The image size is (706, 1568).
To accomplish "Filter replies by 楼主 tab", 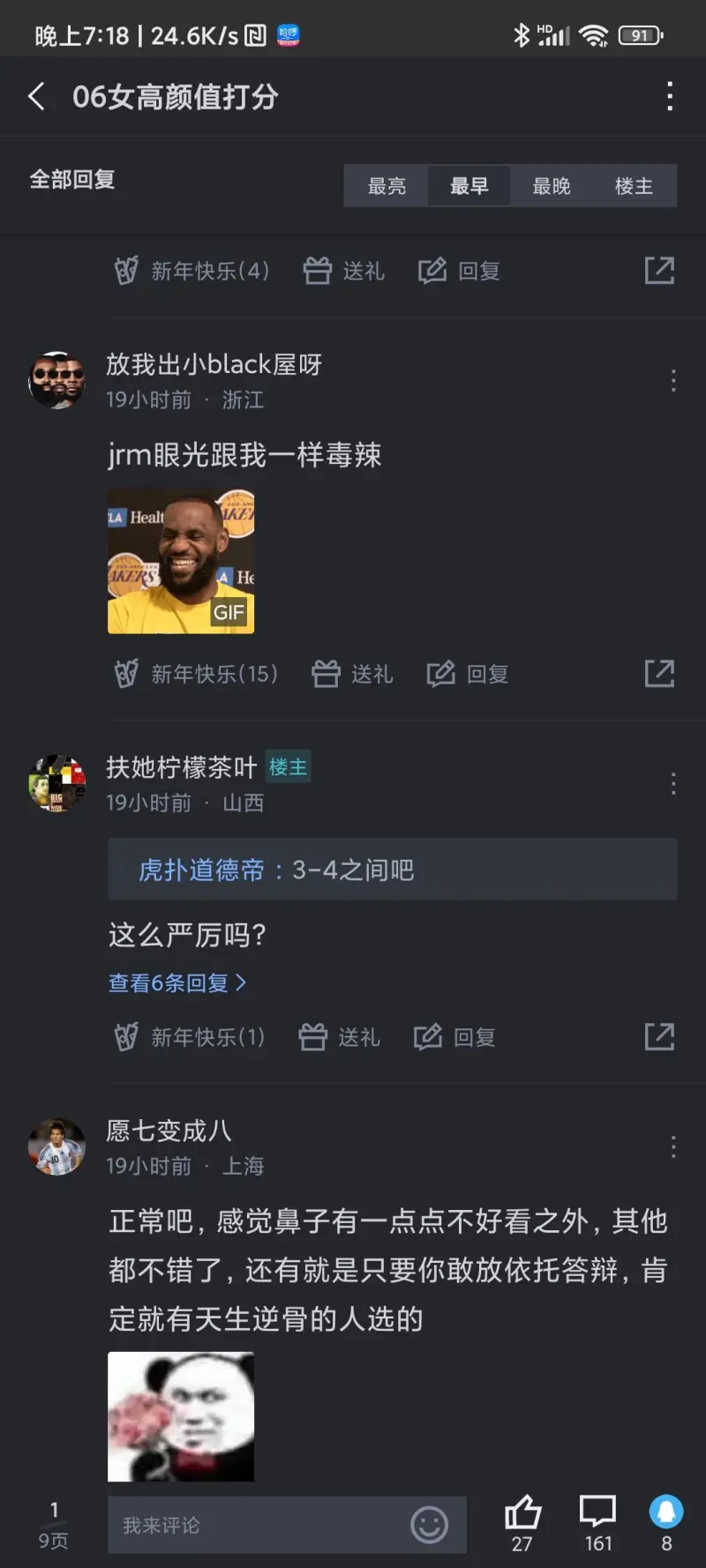I will click(x=634, y=186).
